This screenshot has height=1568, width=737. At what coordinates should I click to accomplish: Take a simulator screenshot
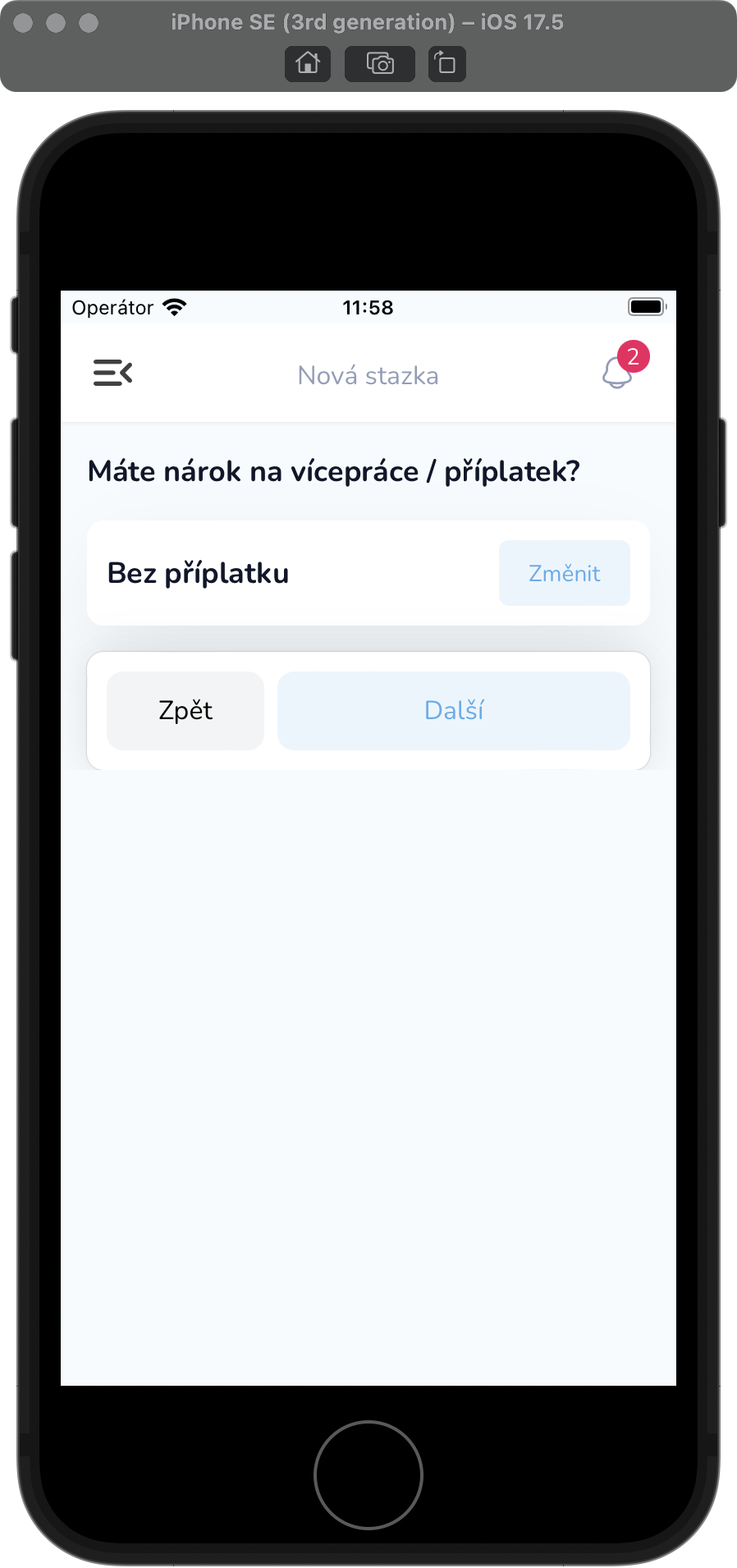380,63
